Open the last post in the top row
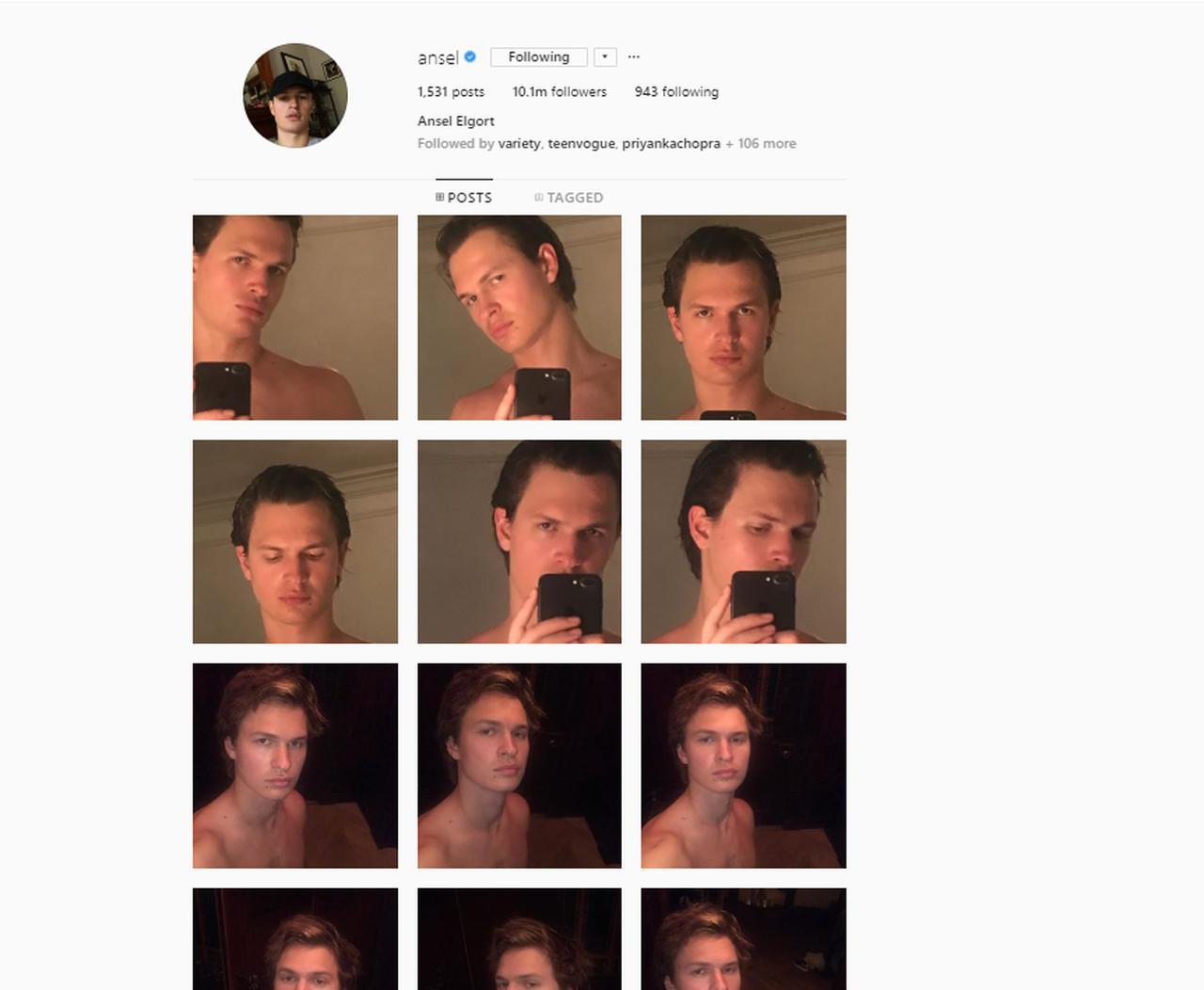Image resolution: width=1204 pixels, height=990 pixels. click(x=743, y=317)
